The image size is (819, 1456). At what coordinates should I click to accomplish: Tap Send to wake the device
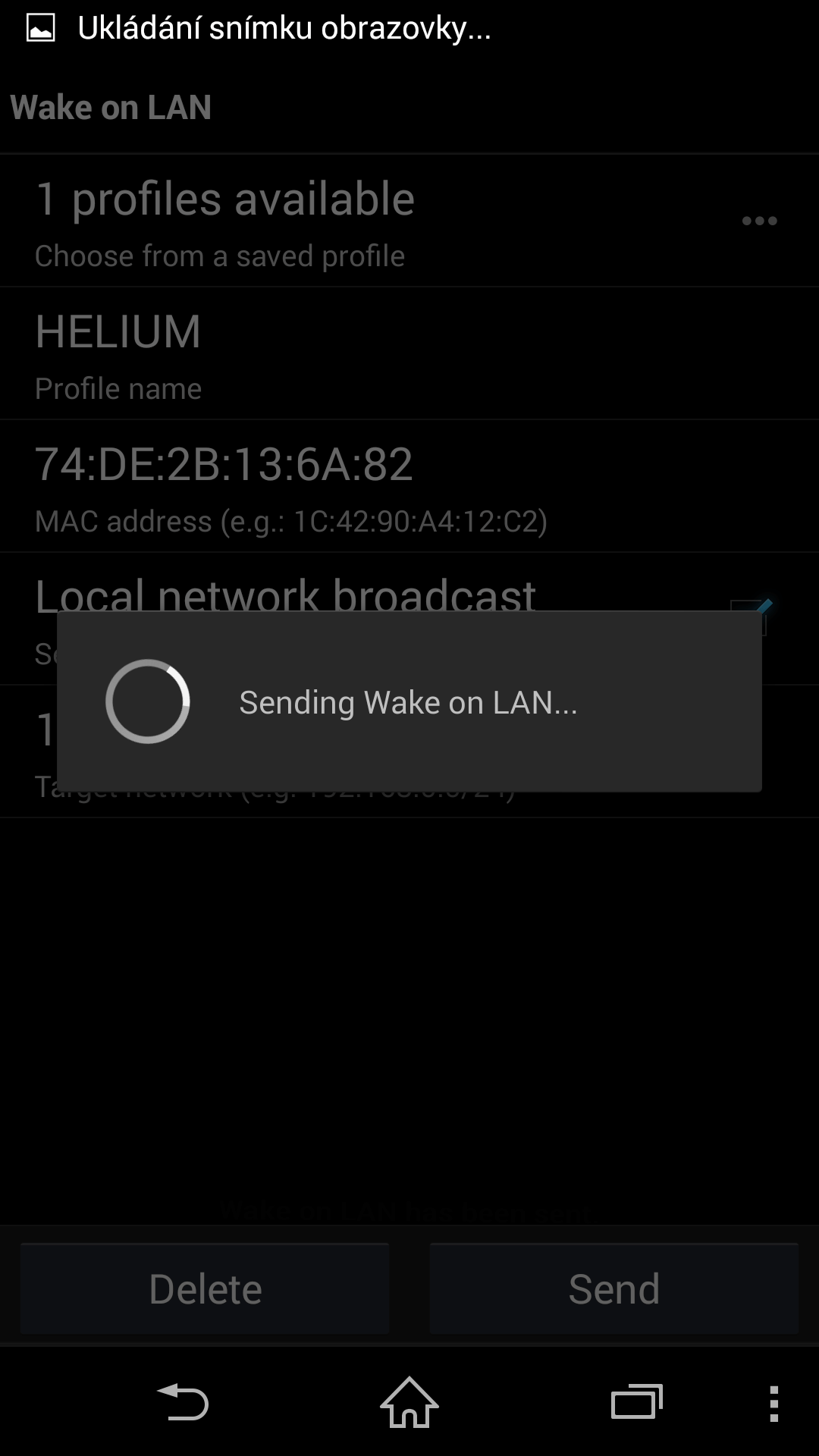pos(614,1288)
